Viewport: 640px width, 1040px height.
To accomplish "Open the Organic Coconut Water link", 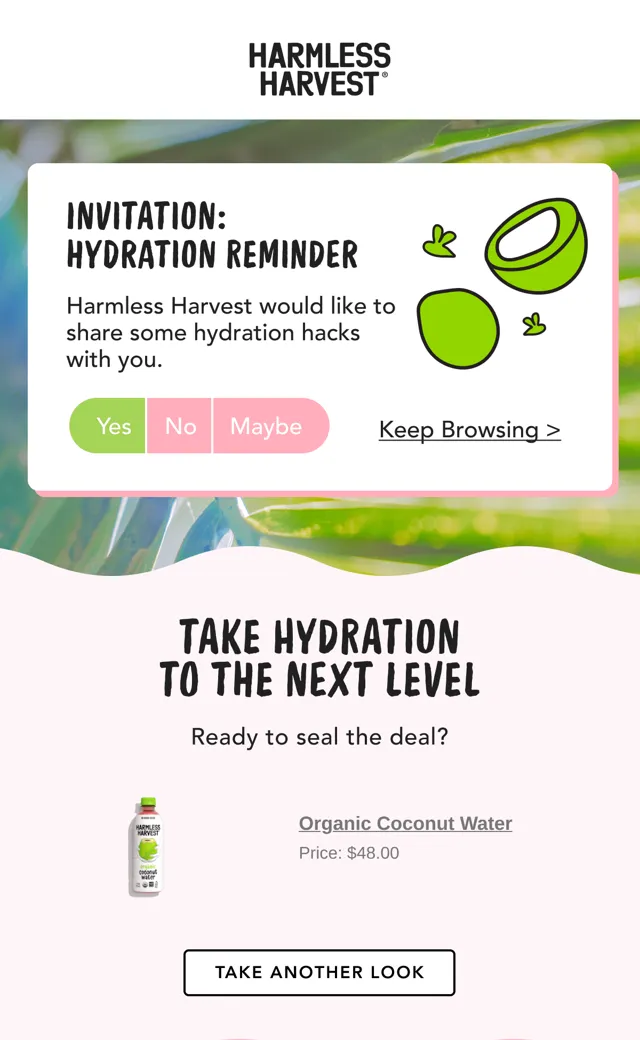I will click(405, 823).
